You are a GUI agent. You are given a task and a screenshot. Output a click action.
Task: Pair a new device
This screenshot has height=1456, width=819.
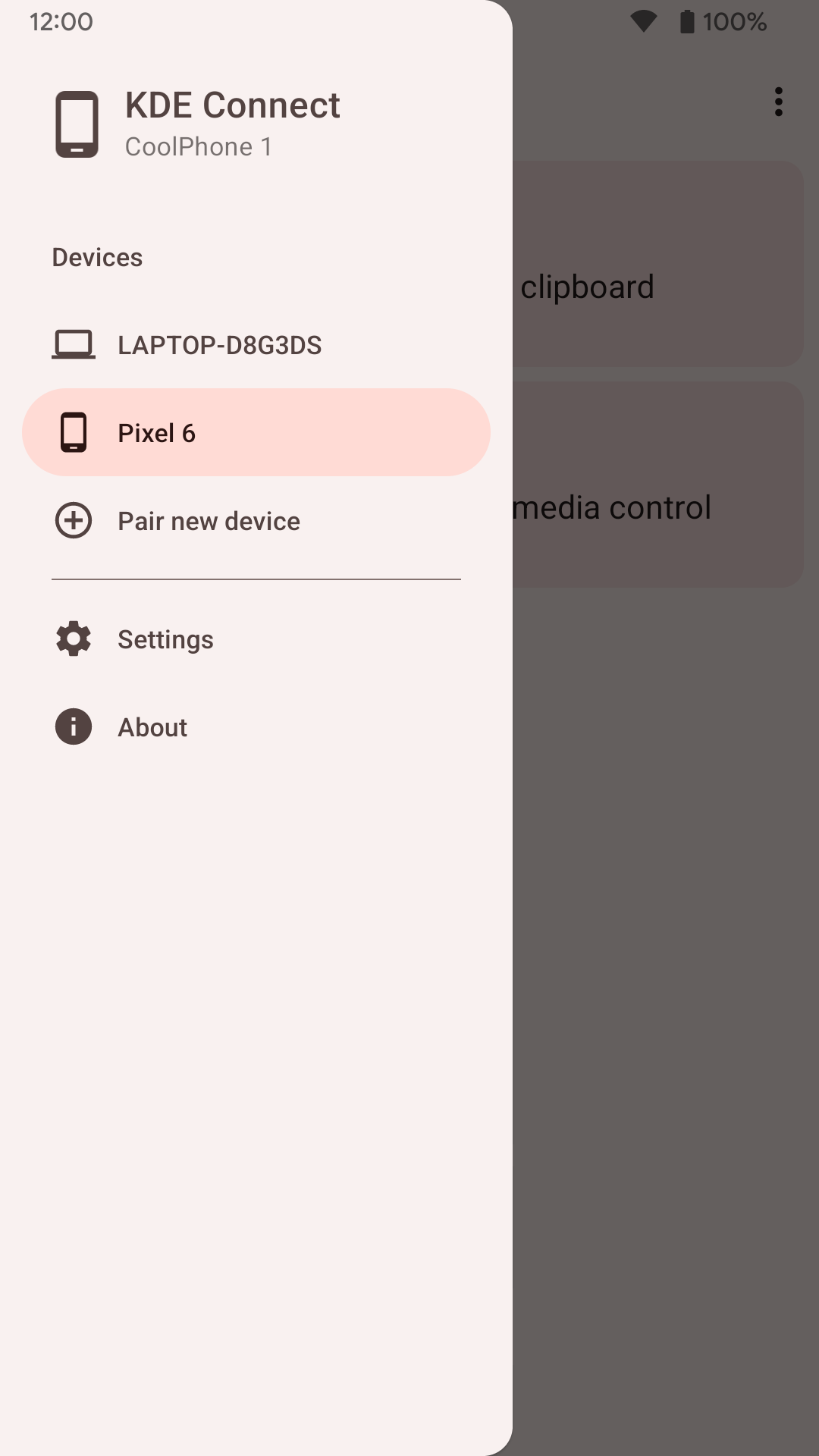coord(209,521)
